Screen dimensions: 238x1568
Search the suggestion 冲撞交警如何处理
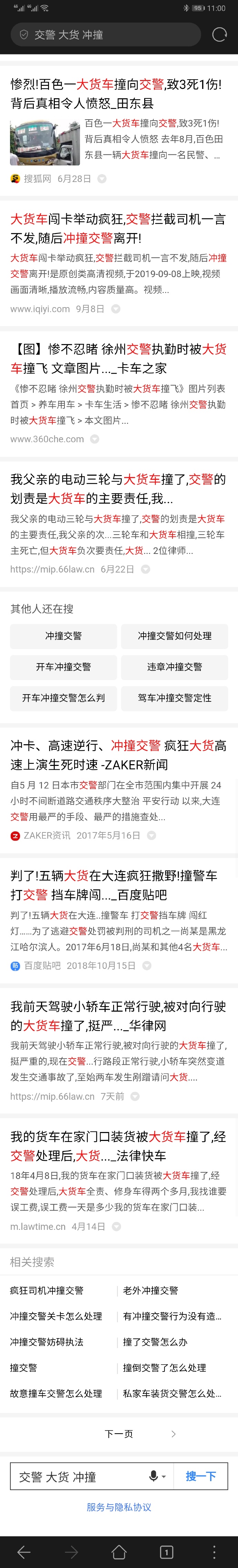(175, 636)
